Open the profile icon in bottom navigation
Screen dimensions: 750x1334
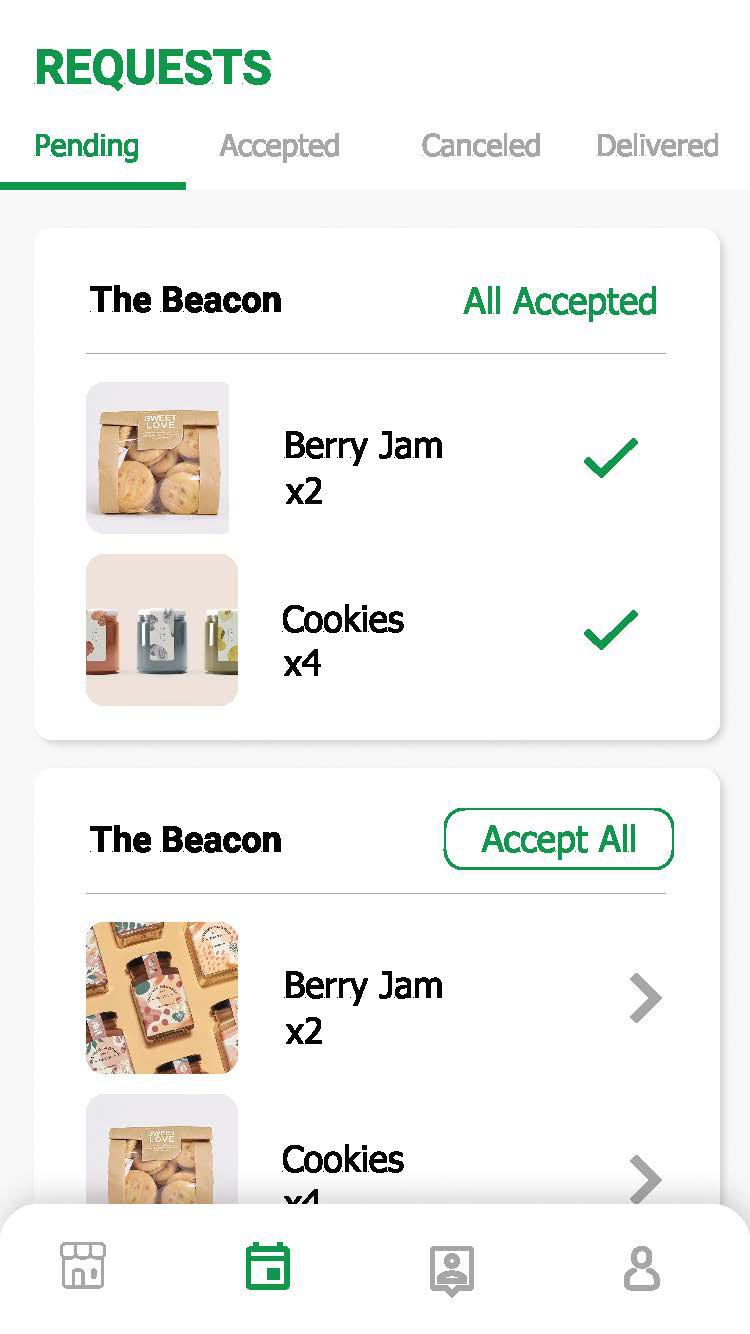(641, 1267)
